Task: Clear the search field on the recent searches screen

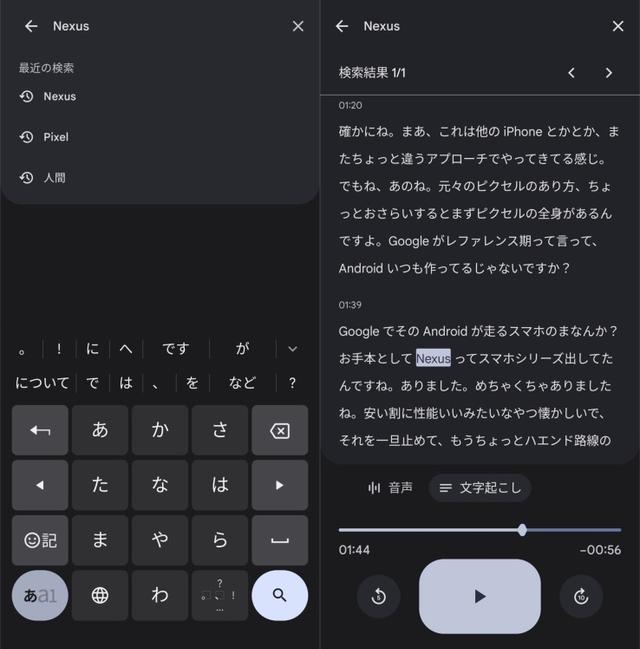Action: (x=298, y=26)
